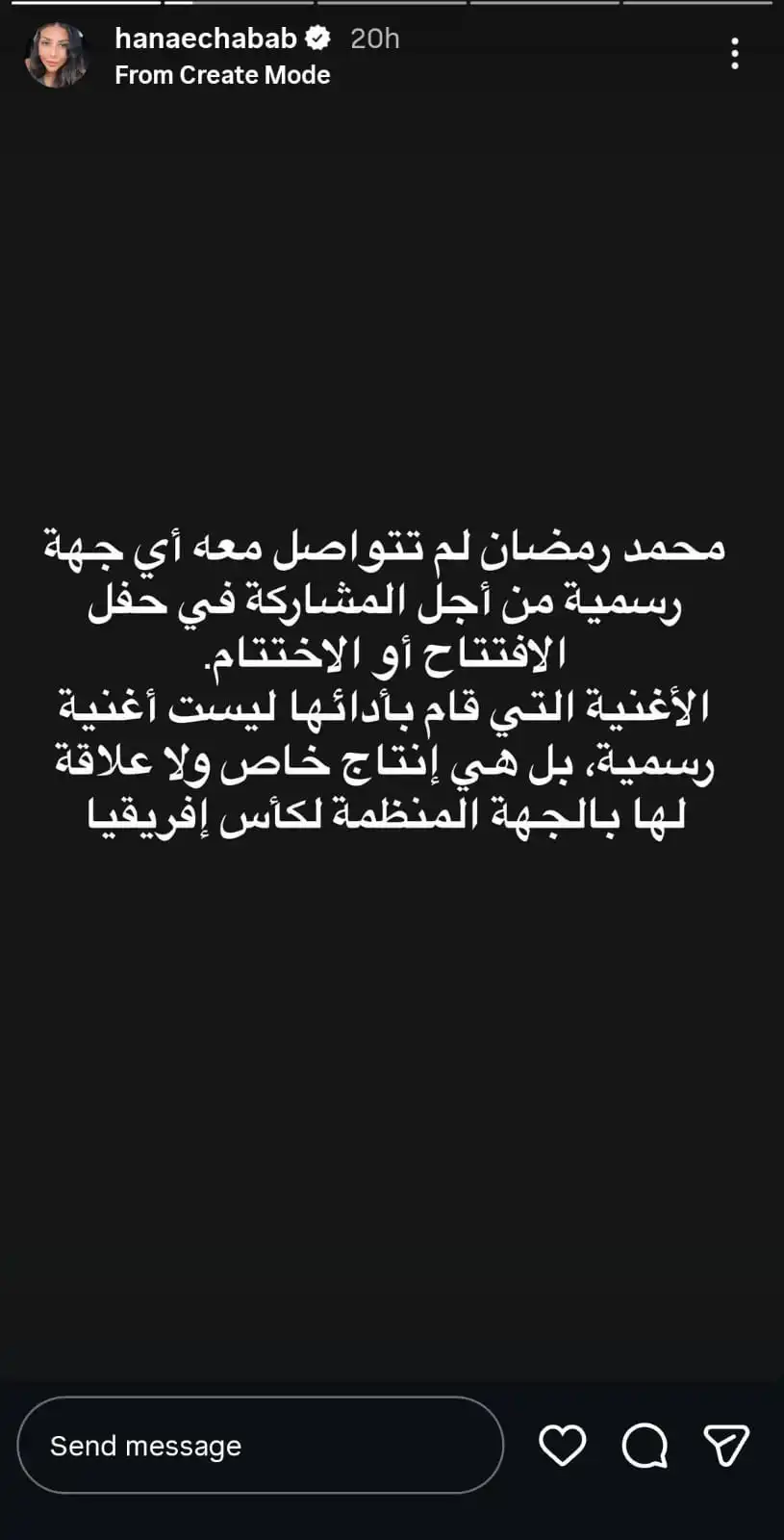
Task: Click the Send message input field
Action: (260, 1445)
